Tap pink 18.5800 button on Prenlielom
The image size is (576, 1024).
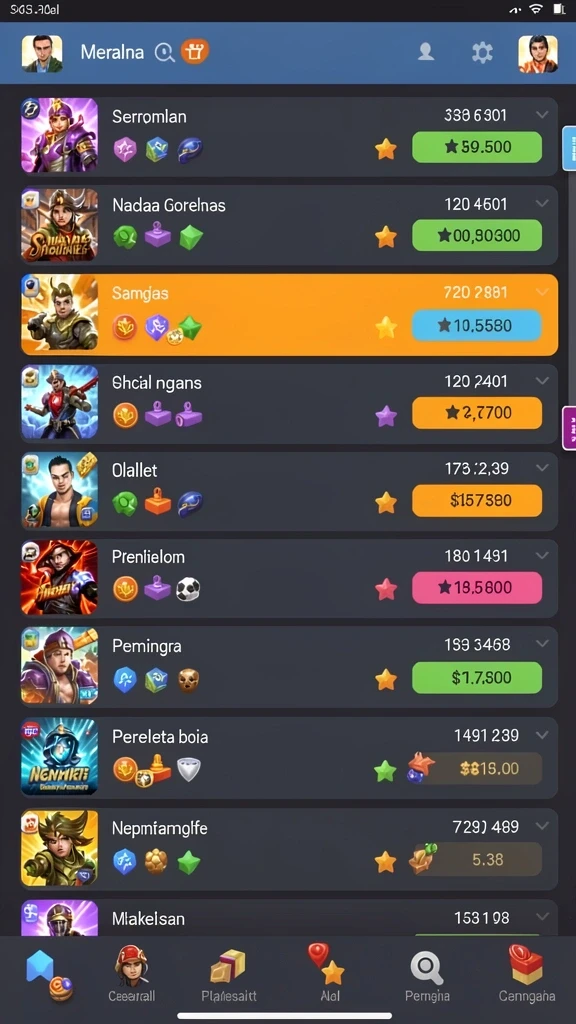click(x=477, y=588)
